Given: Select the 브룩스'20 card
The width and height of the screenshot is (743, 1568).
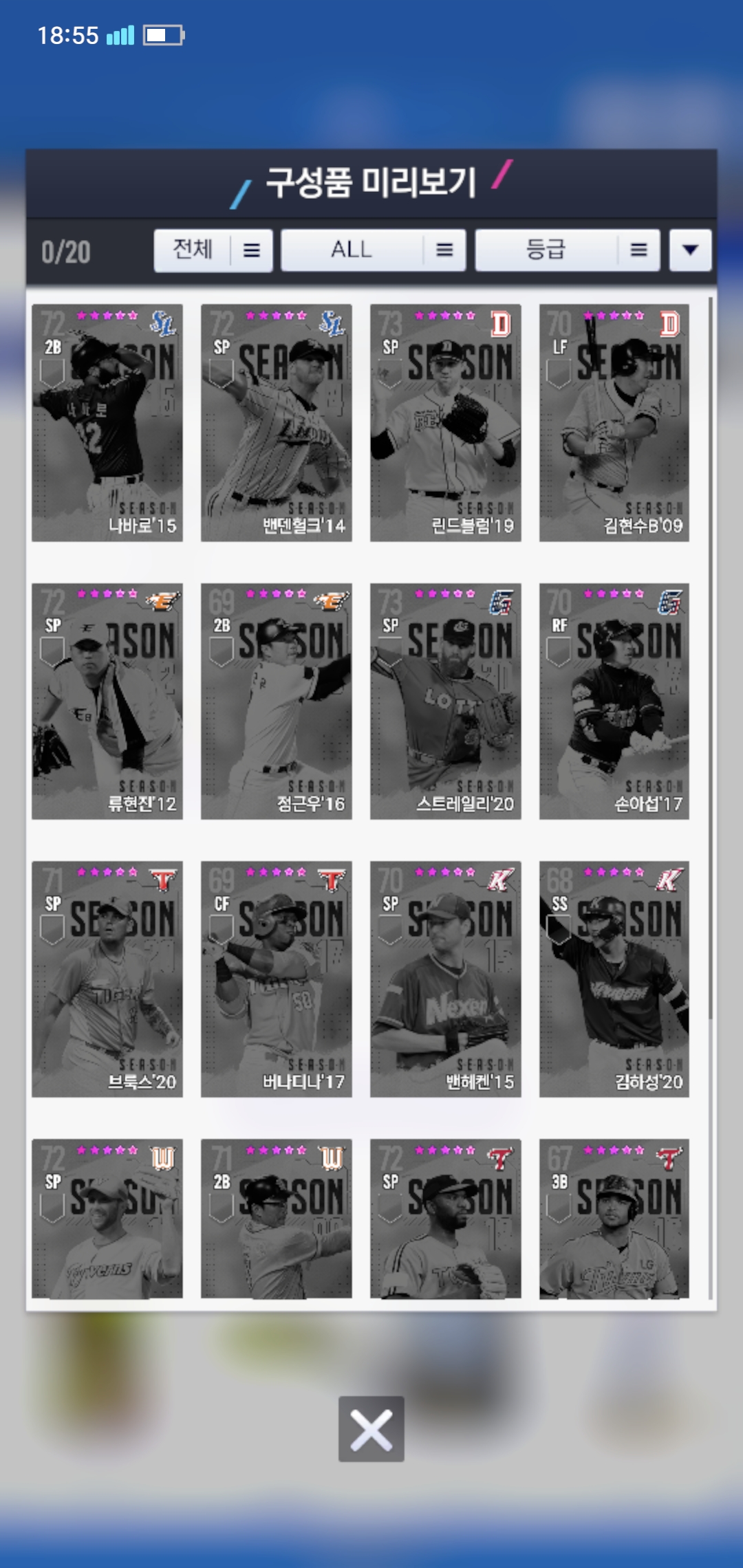Looking at the screenshot, I should coord(107,979).
